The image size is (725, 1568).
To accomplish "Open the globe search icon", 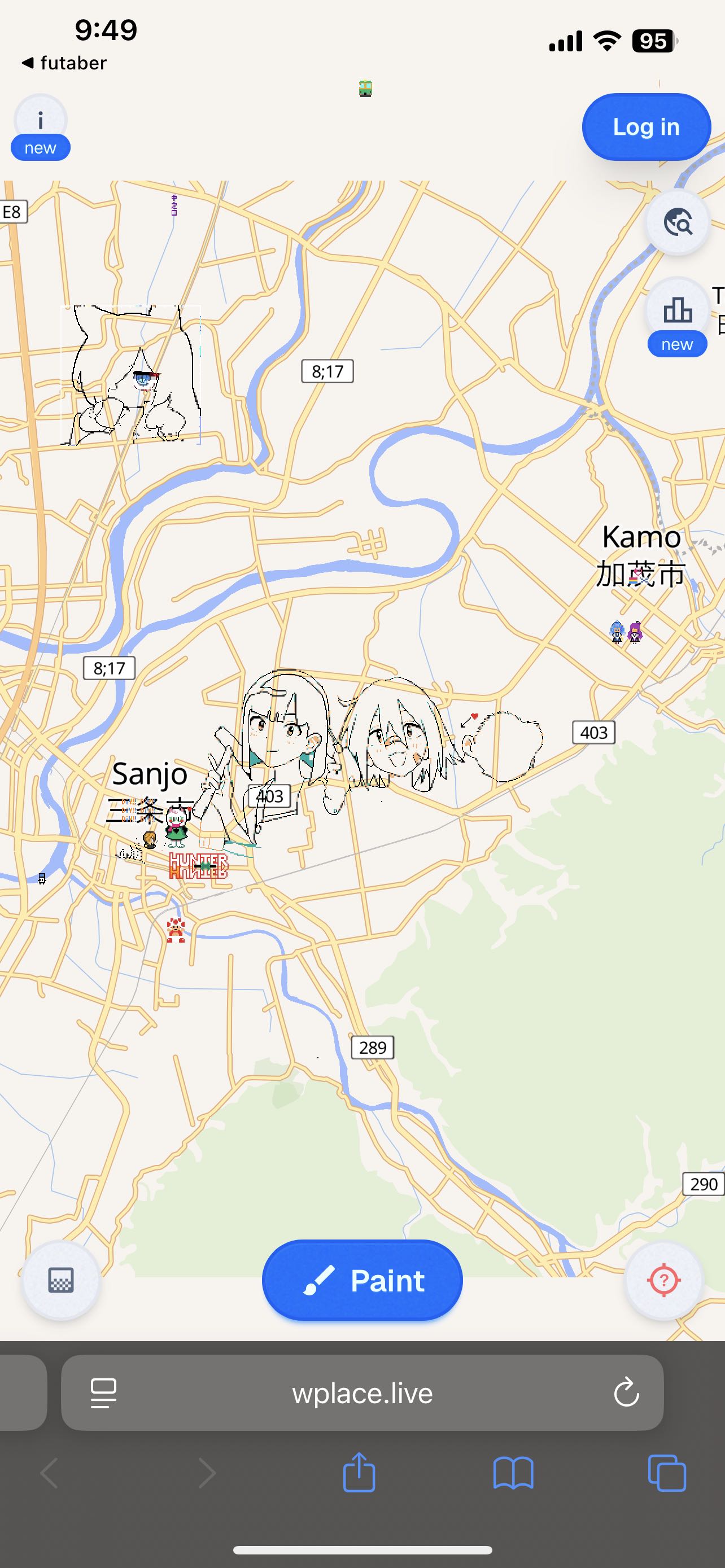I will point(678,222).
